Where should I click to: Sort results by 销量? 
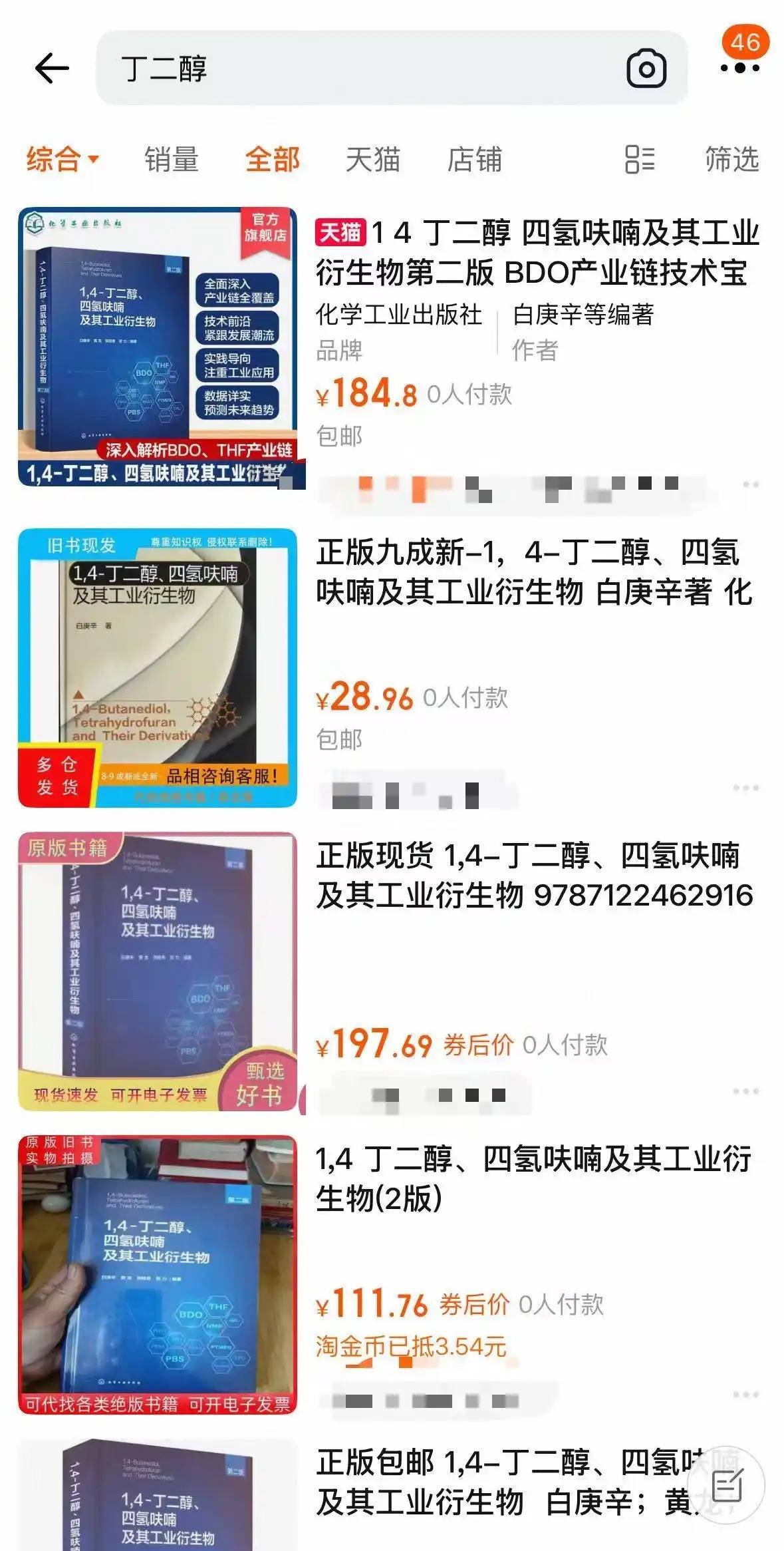pyautogui.click(x=172, y=160)
